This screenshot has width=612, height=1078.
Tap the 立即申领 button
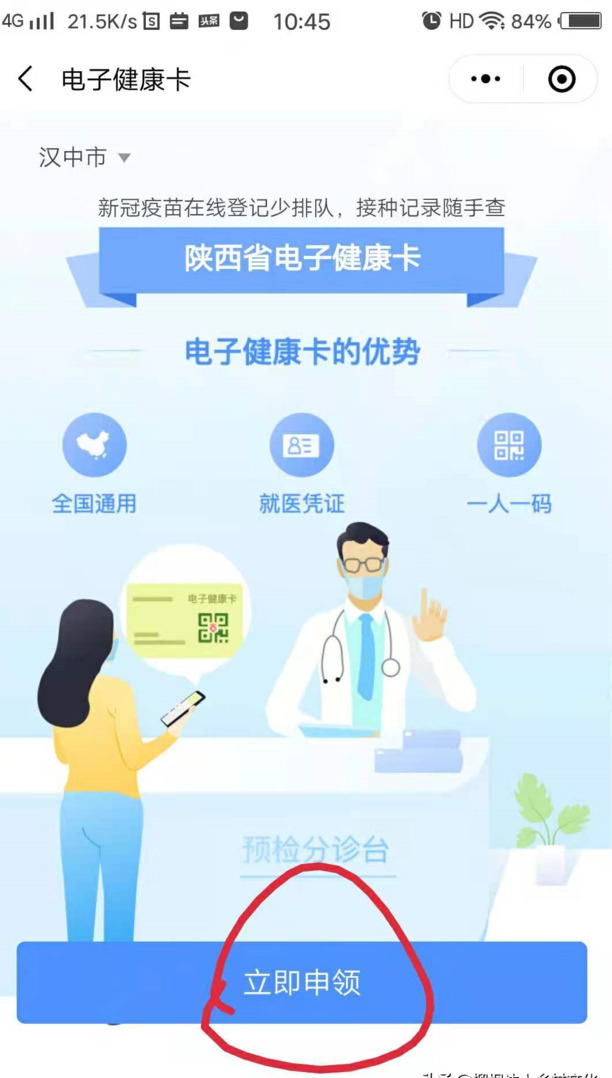301,982
